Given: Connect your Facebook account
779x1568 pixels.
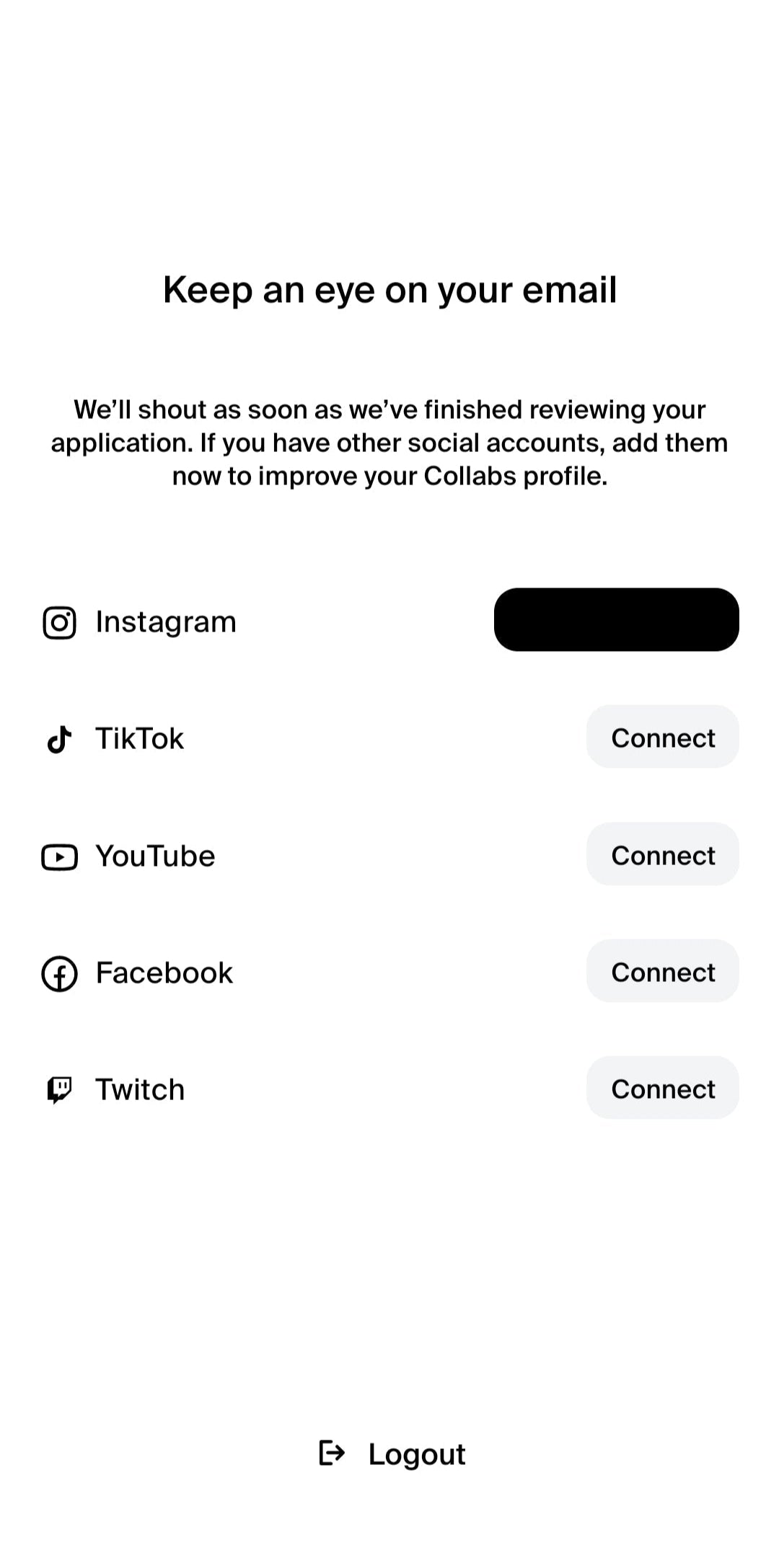Looking at the screenshot, I should (x=662, y=971).
